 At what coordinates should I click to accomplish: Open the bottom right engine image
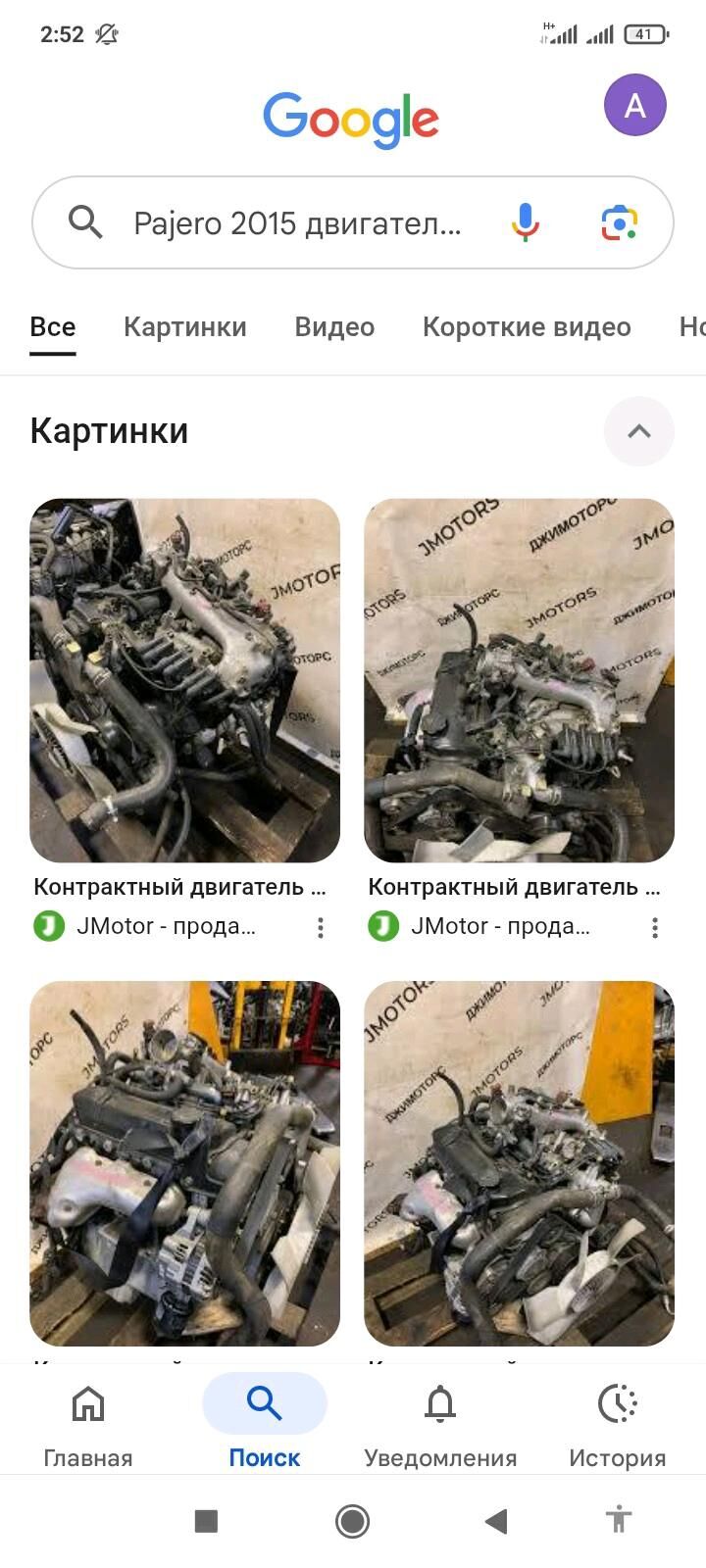519,1162
